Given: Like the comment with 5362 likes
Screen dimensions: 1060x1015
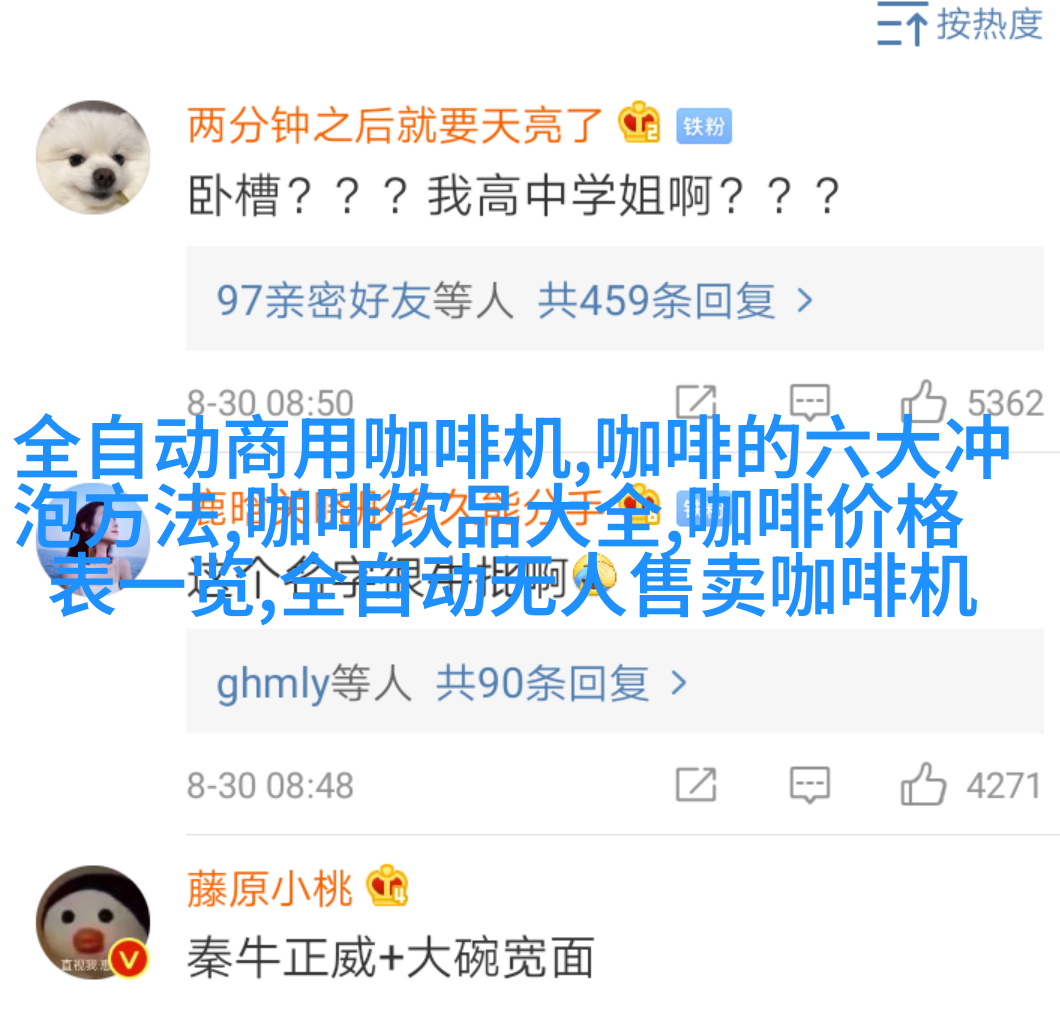Looking at the screenshot, I should tap(924, 403).
